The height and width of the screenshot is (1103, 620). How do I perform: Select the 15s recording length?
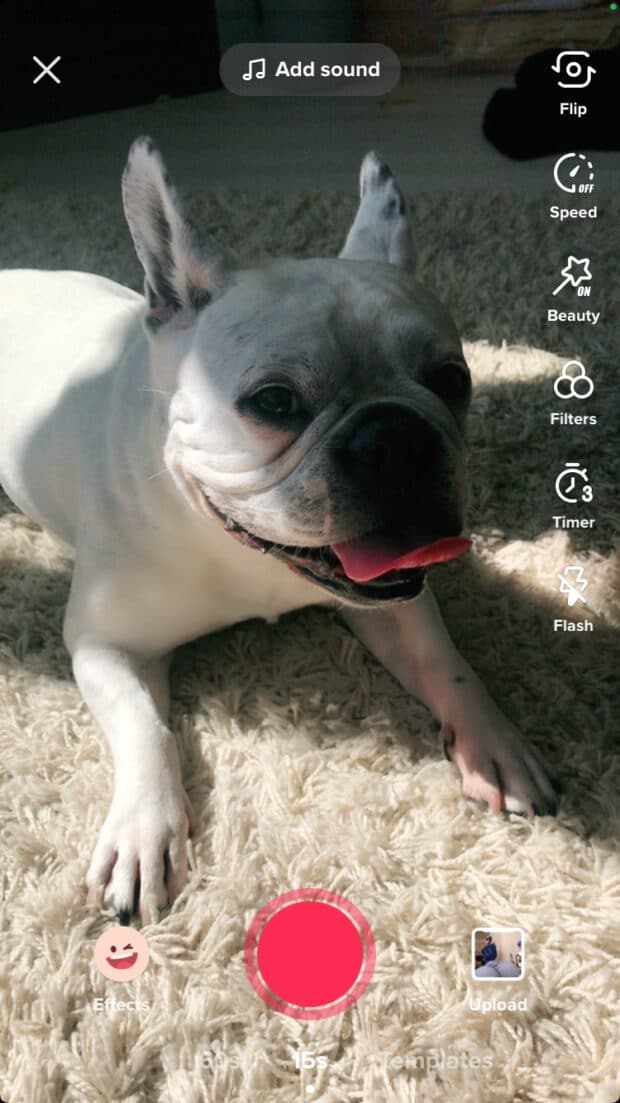click(x=310, y=1061)
